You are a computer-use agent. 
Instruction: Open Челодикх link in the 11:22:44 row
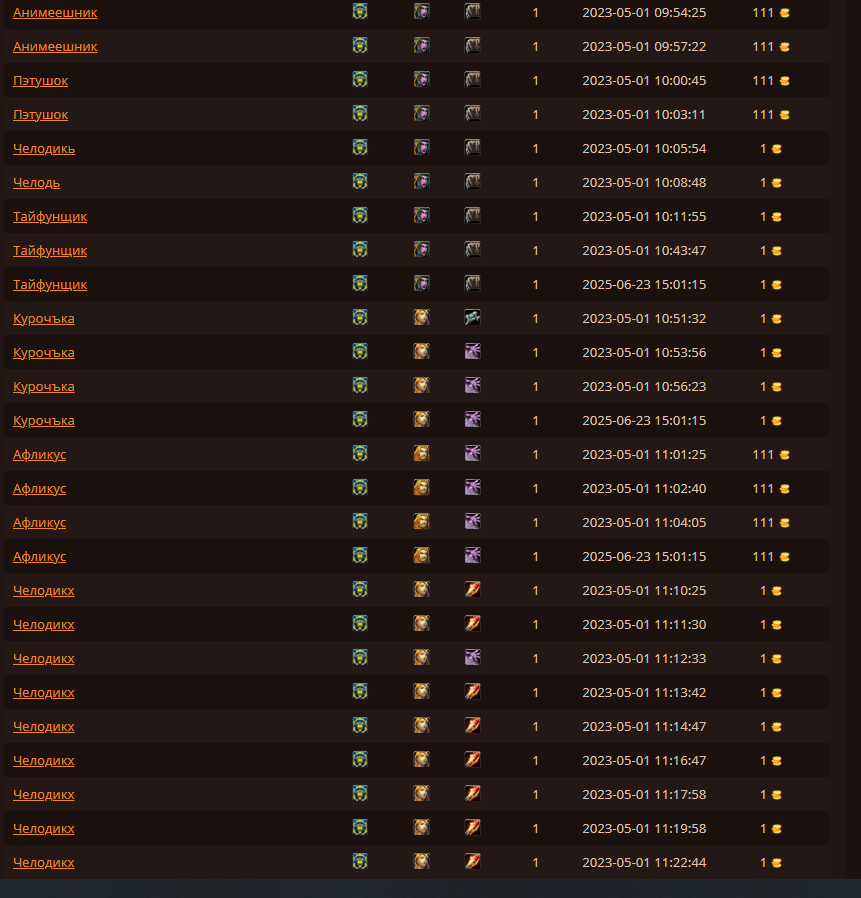pos(44,863)
